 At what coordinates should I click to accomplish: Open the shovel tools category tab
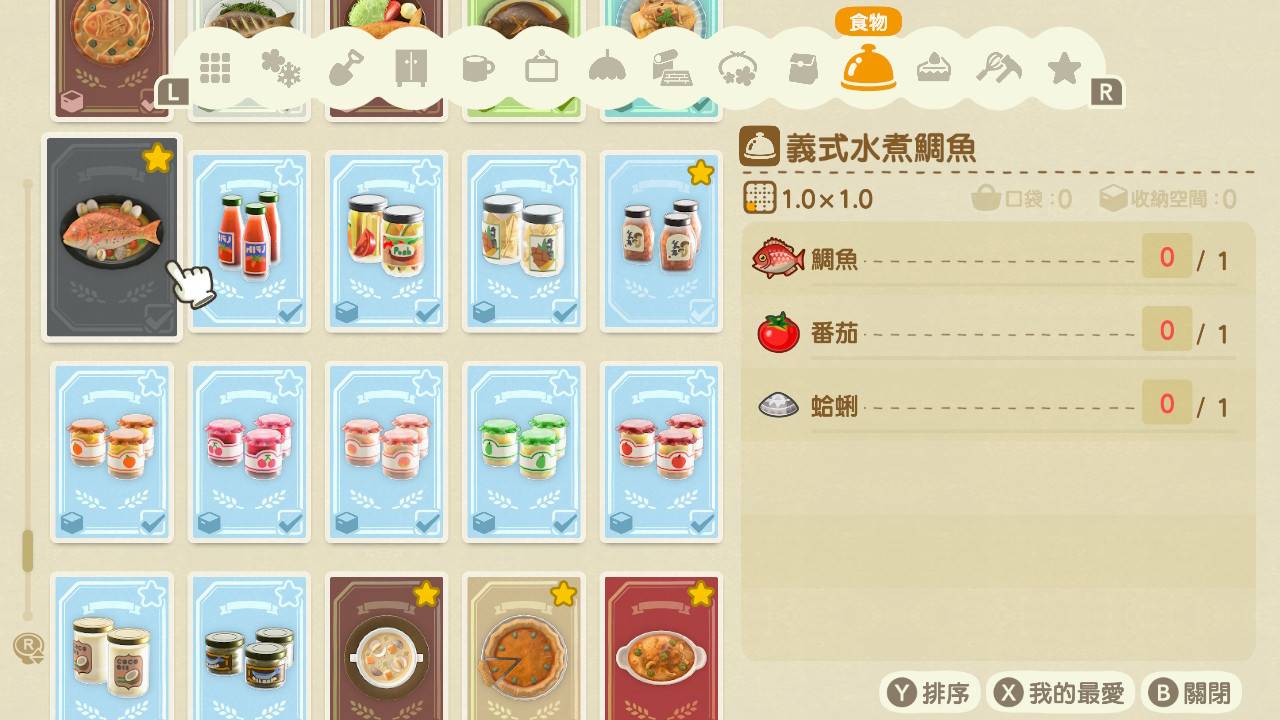pos(345,69)
